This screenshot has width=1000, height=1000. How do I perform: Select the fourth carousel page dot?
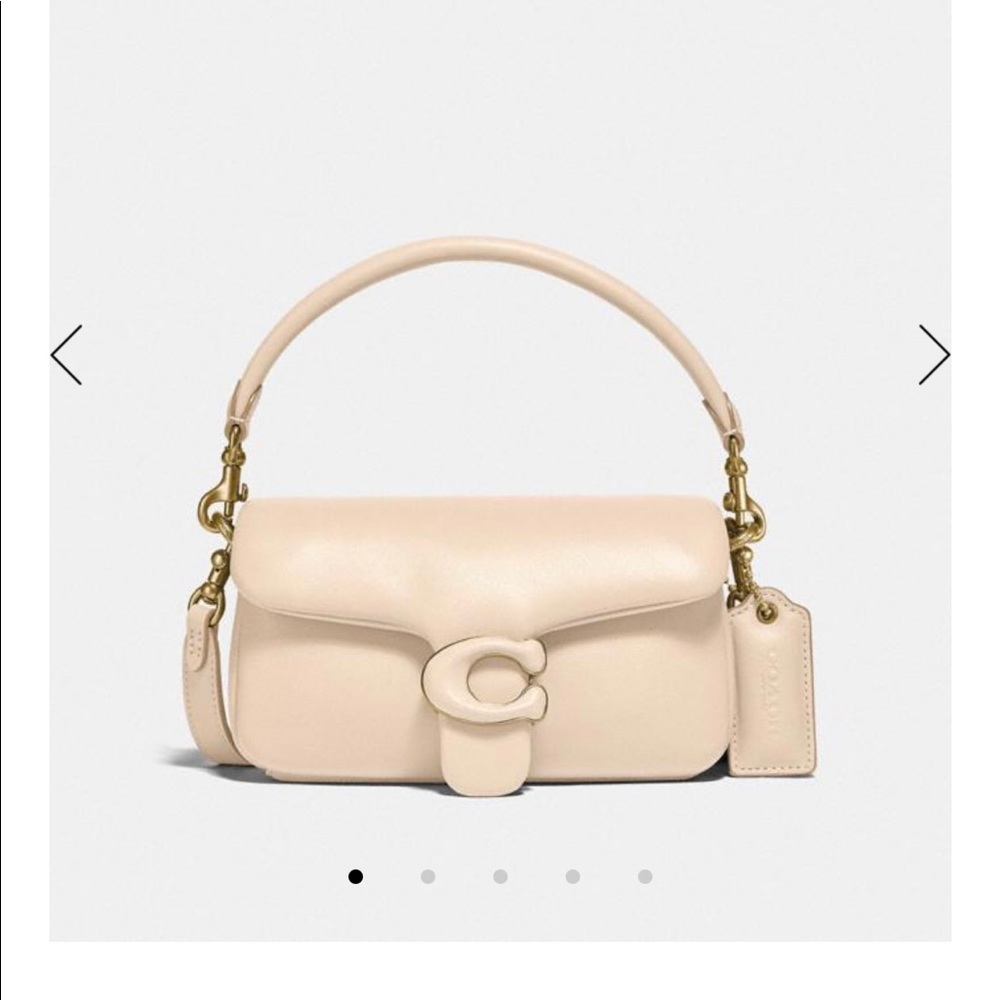[x=572, y=877]
